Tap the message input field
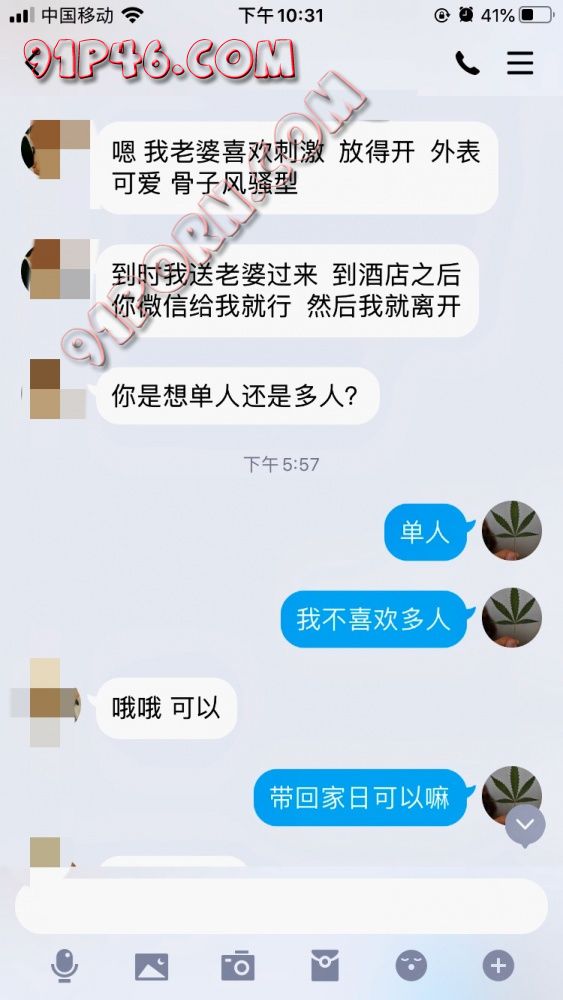This screenshot has height=1000, width=563. (281, 907)
